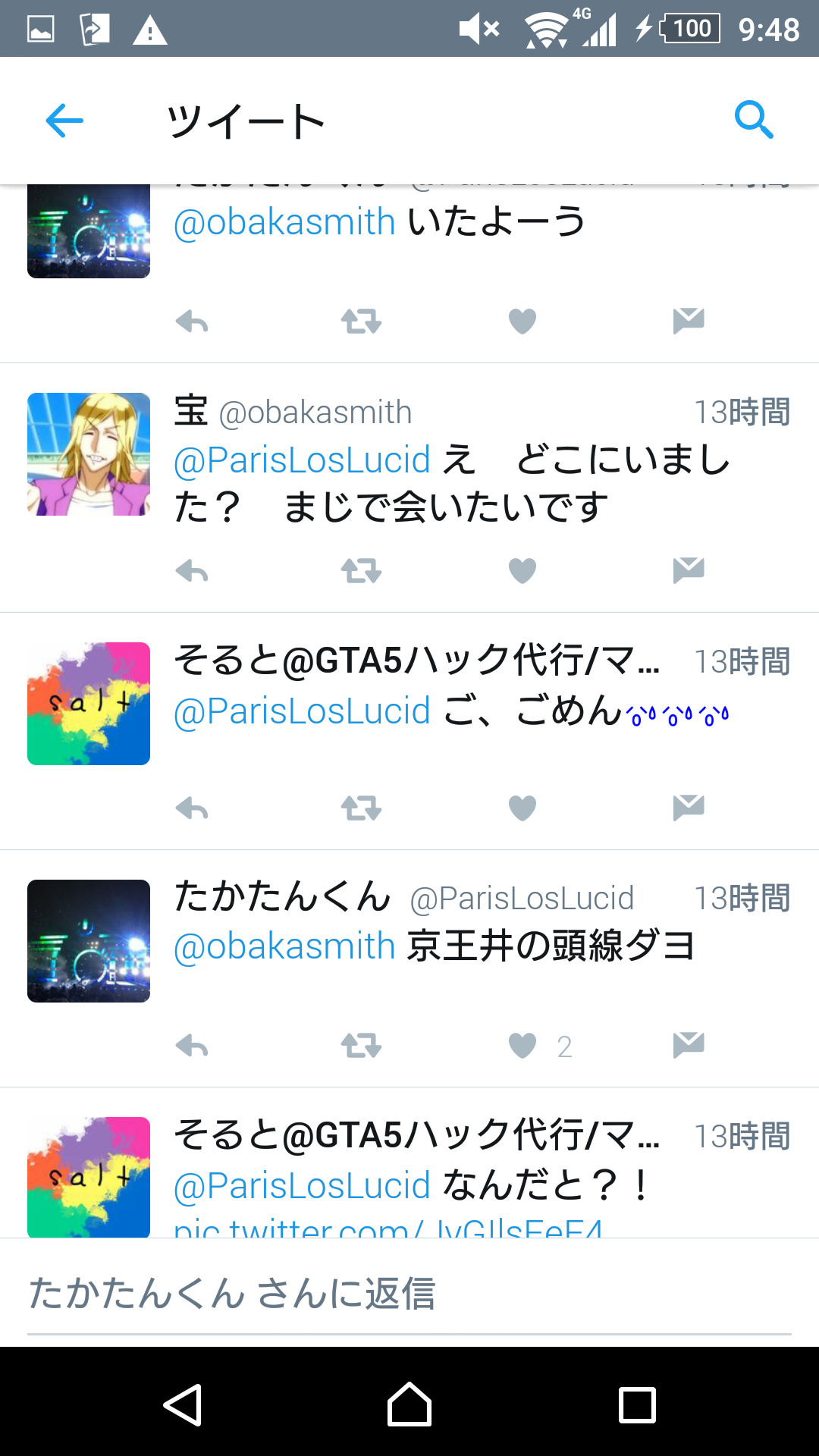Go to the Android home screen

coord(409,1404)
